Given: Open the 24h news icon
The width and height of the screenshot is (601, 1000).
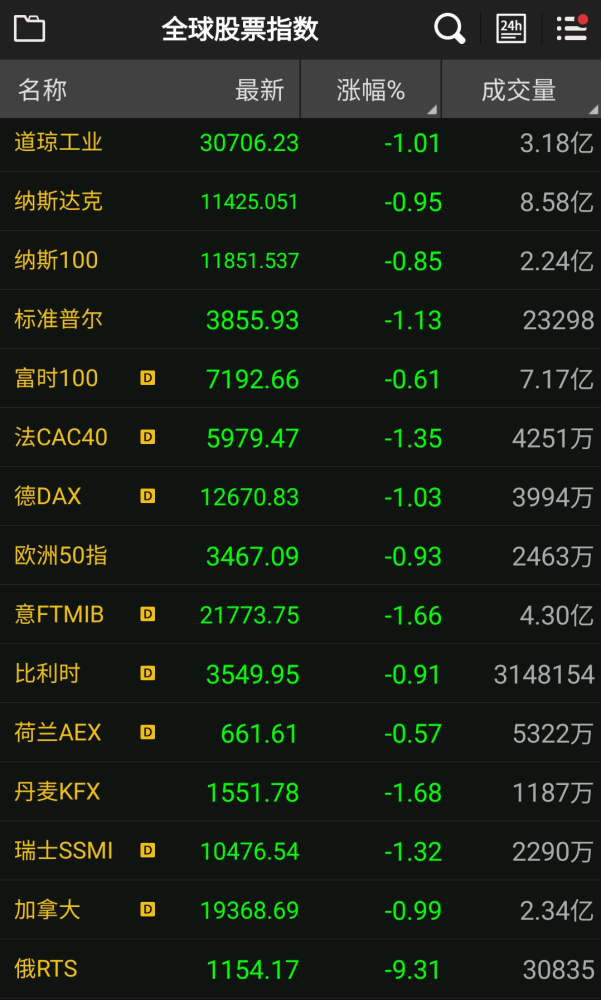Looking at the screenshot, I should pos(511,29).
